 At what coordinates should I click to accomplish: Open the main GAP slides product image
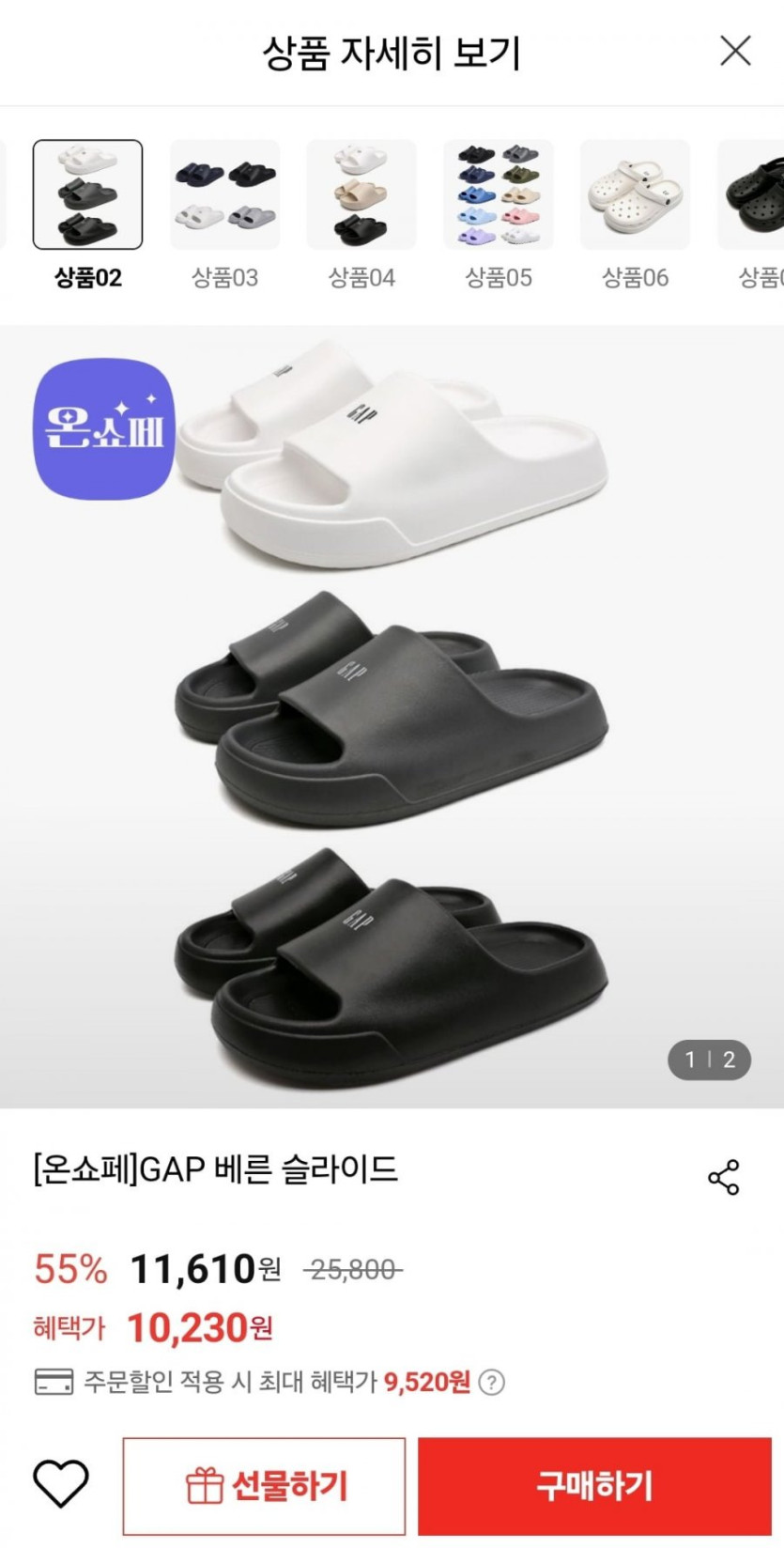[x=392, y=716]
